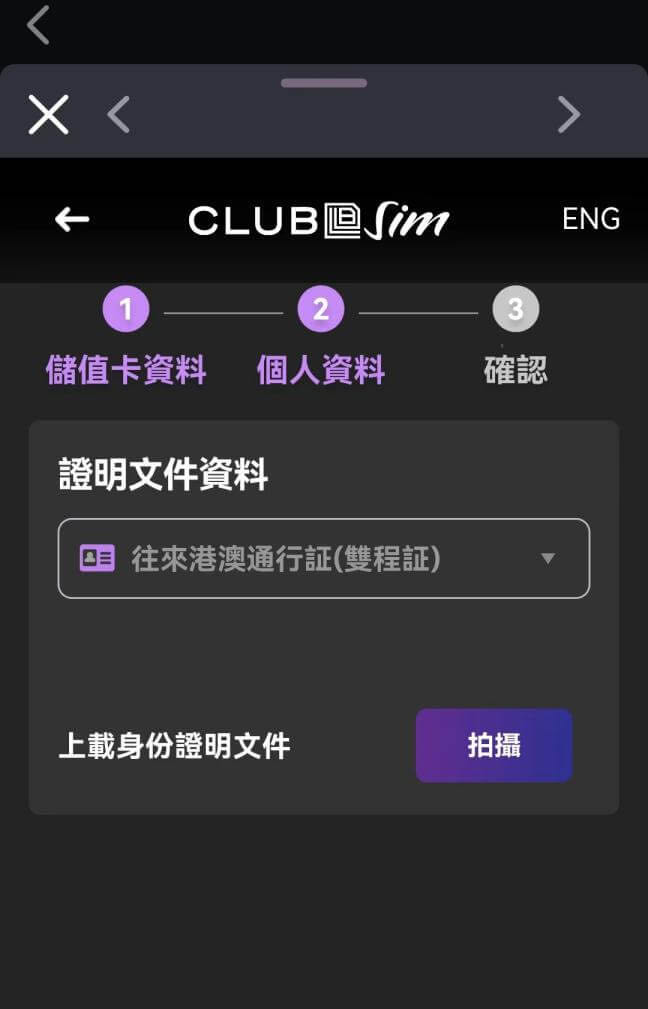Open the 往來港澳通行証 document type dropdown
Viewport: 648px width, 1009px height.
(324, 559)
